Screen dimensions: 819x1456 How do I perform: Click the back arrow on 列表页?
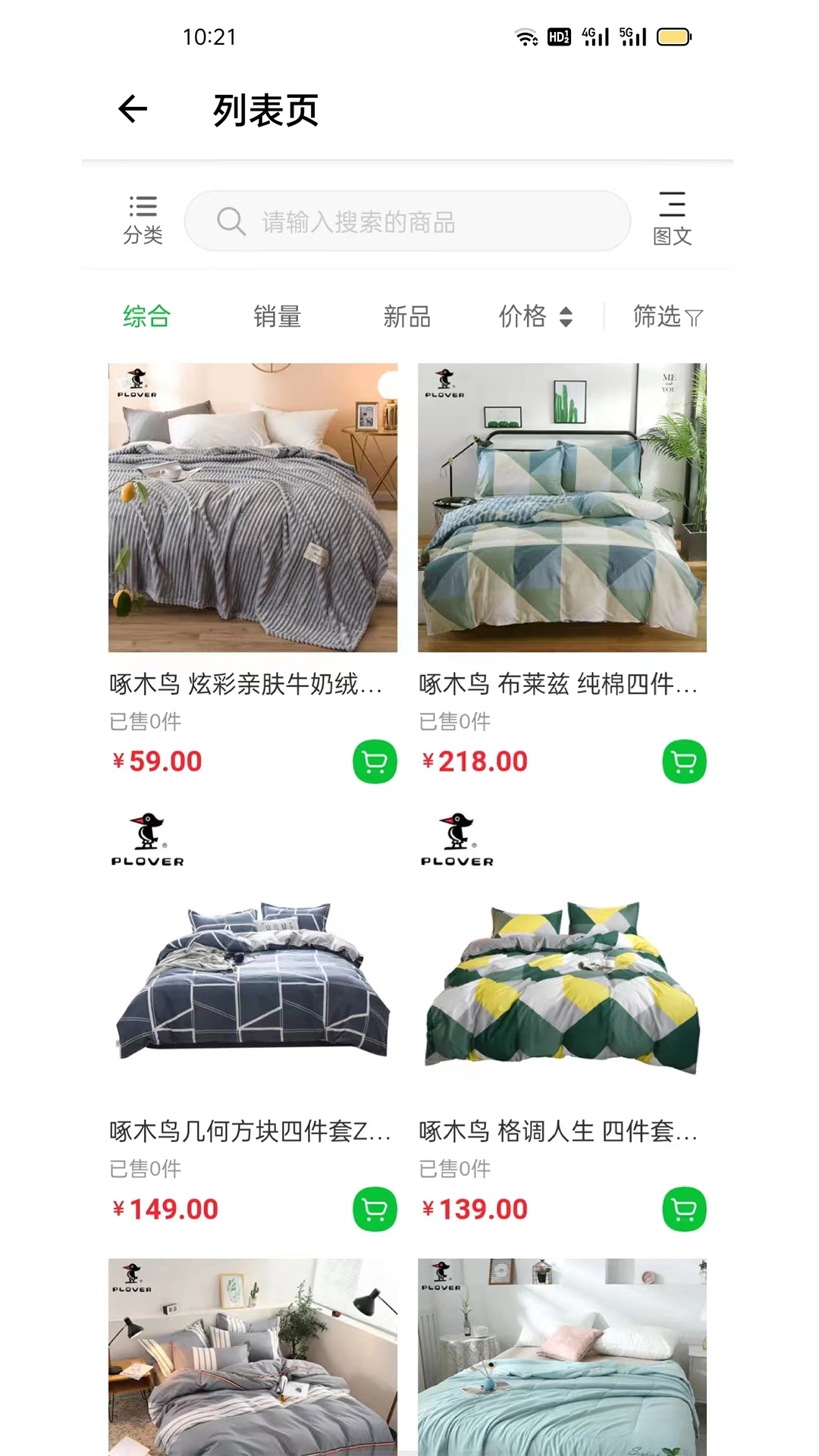132,108
